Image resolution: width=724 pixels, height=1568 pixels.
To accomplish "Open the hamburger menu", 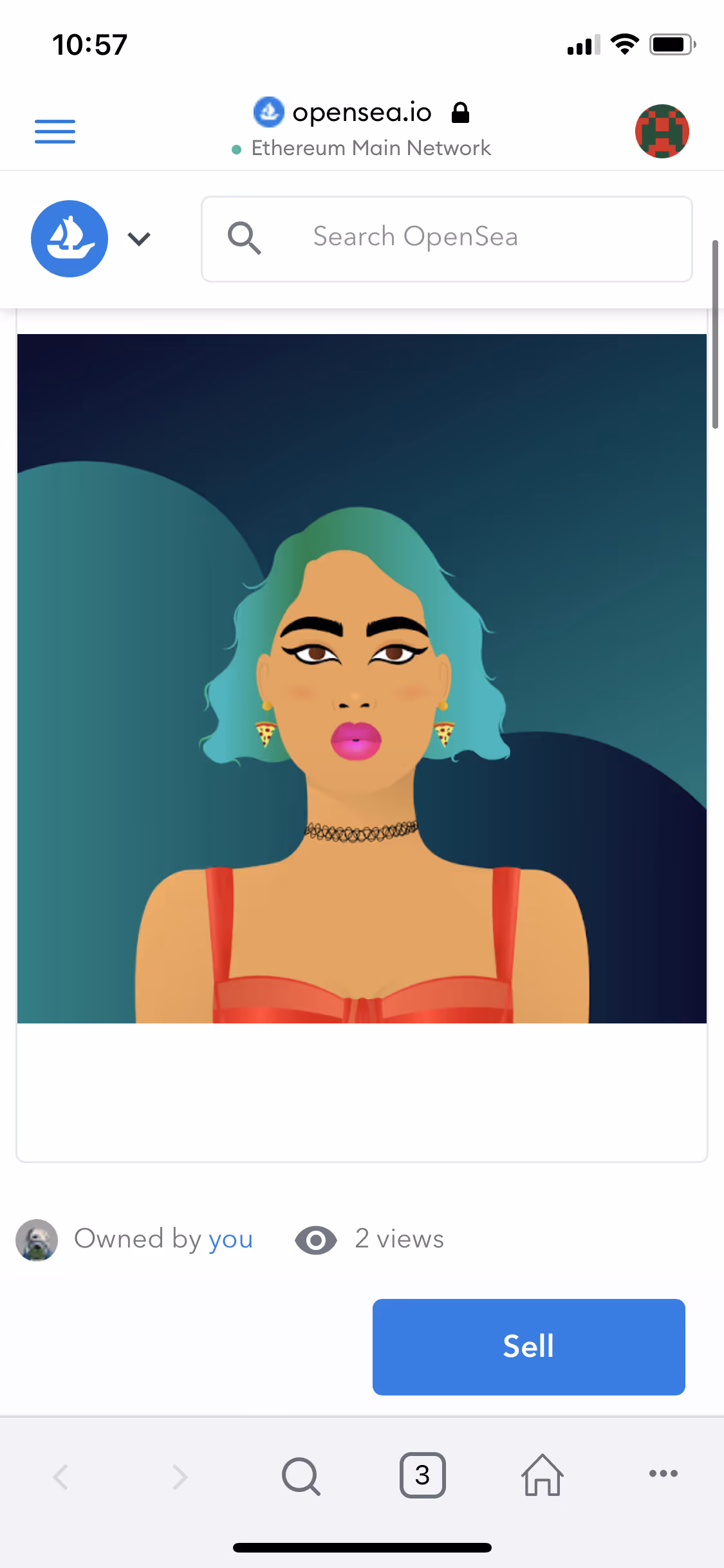I will point(55,131).
